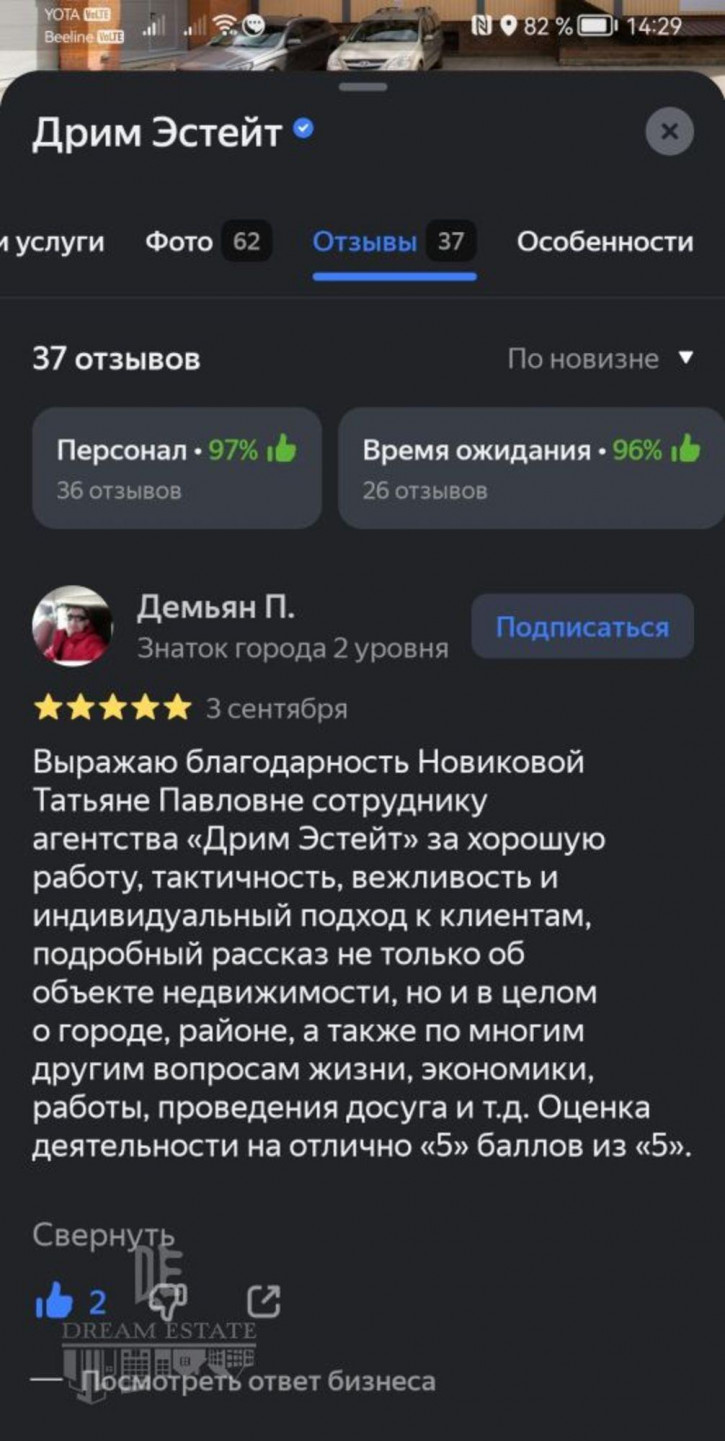View the business reply to the review
725x1441 pixels.
[257, 1382]
